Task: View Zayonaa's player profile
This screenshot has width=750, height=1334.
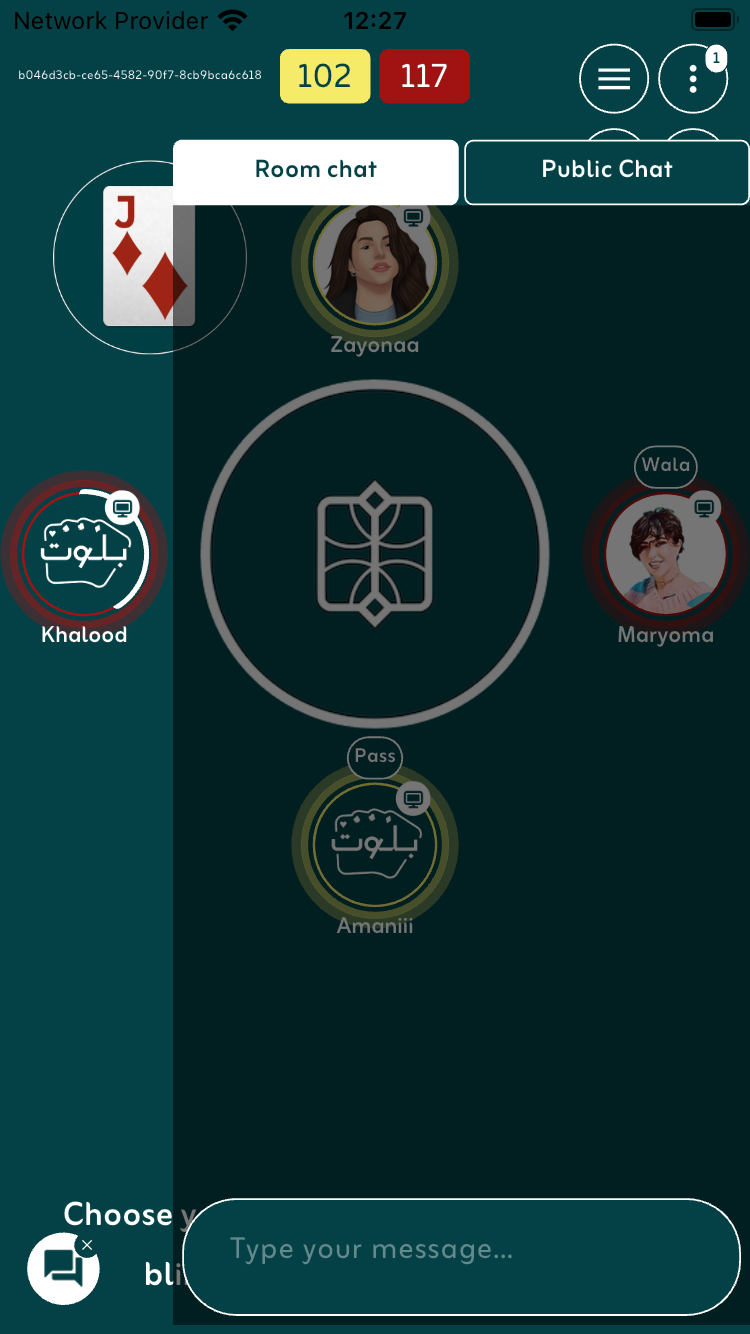Action: 375,263
